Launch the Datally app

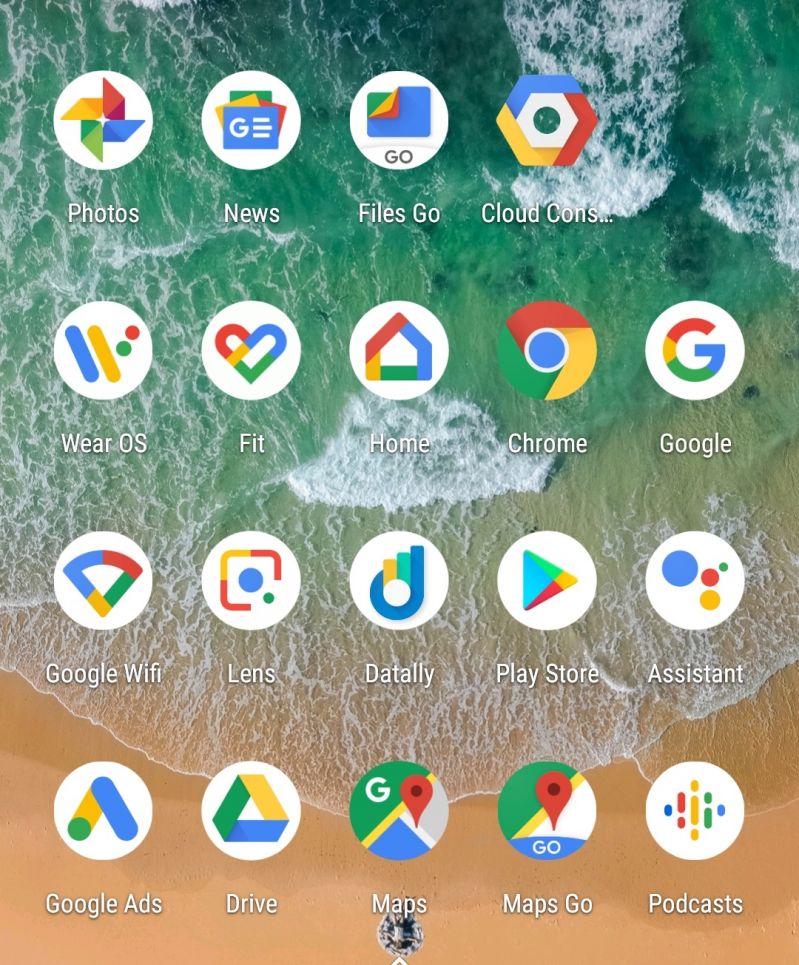point(399,580)
